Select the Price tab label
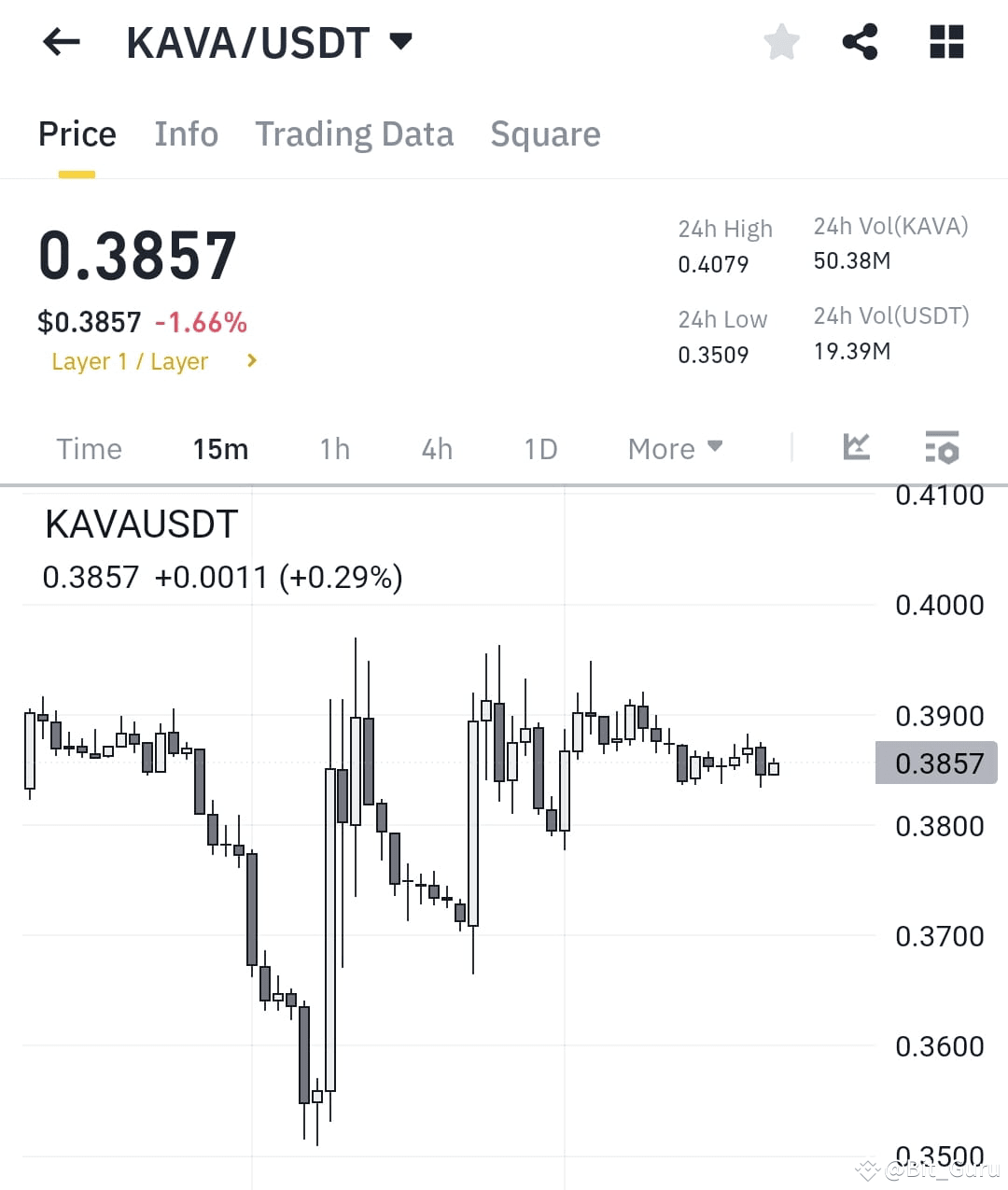Image resolution: width=1008 pixels, height=1190 pixels. [77, 134]
